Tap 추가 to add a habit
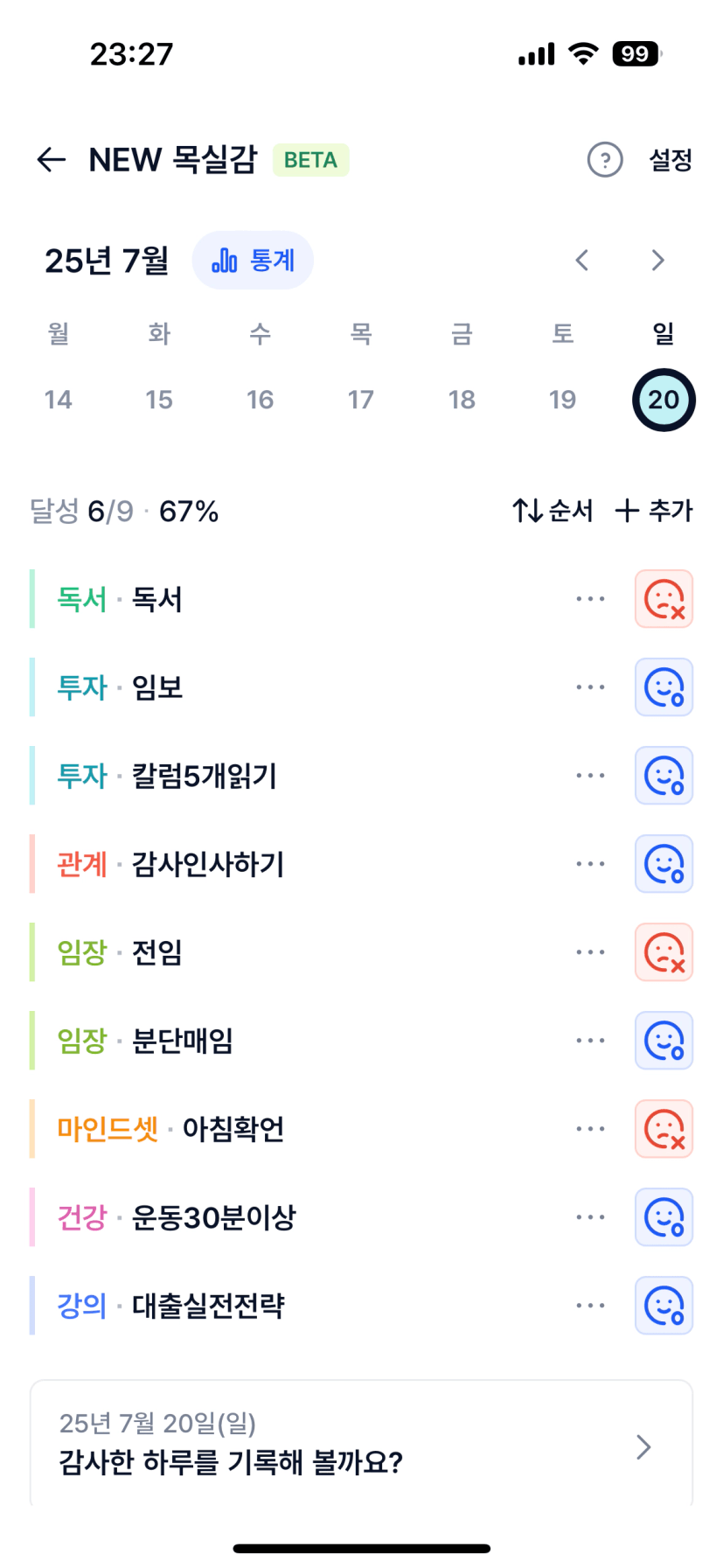The width and height of the screenshot is (723, 1568). 654,510
